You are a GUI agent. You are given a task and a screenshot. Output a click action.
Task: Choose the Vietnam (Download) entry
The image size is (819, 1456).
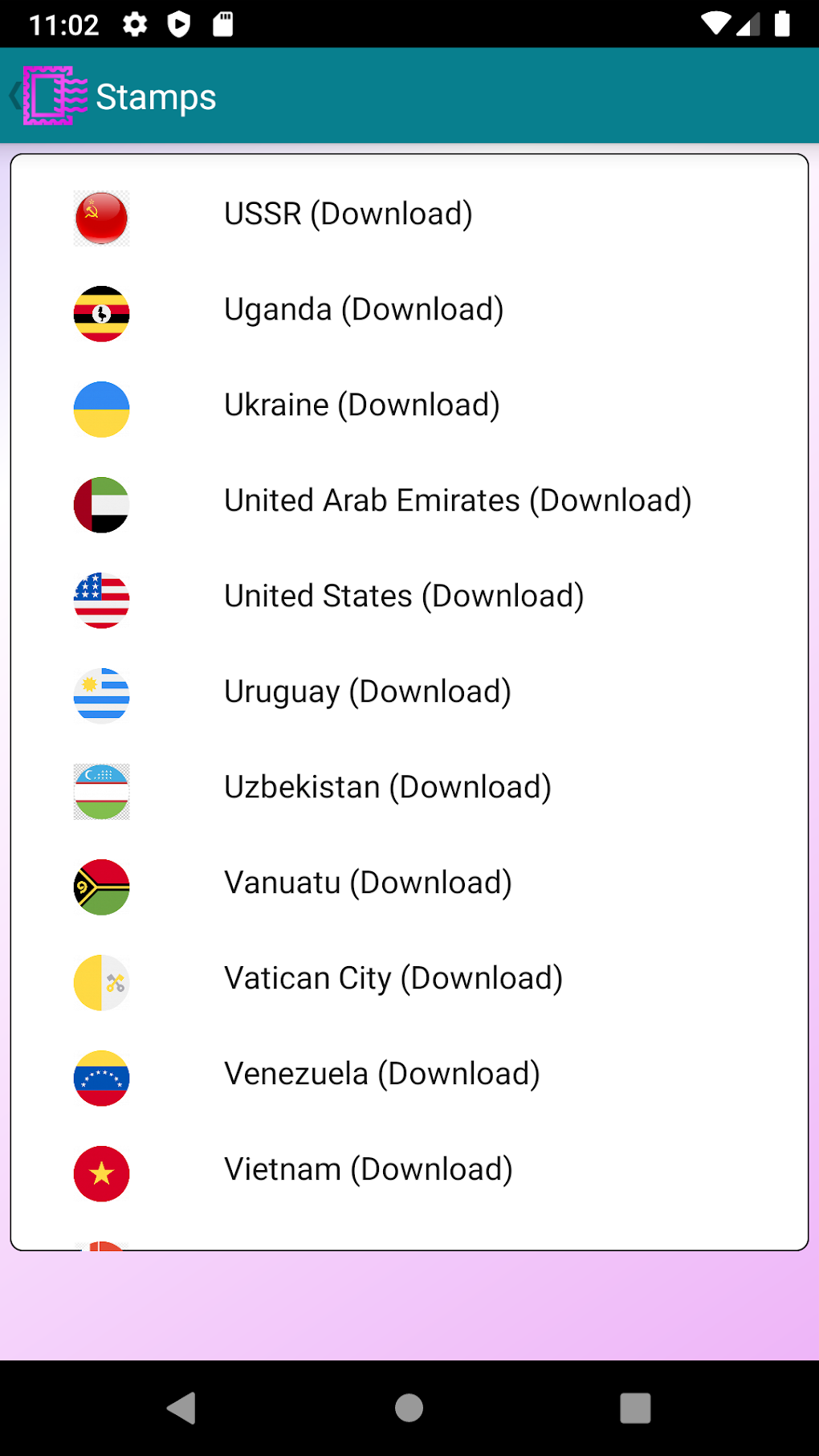pos(368,1170)
